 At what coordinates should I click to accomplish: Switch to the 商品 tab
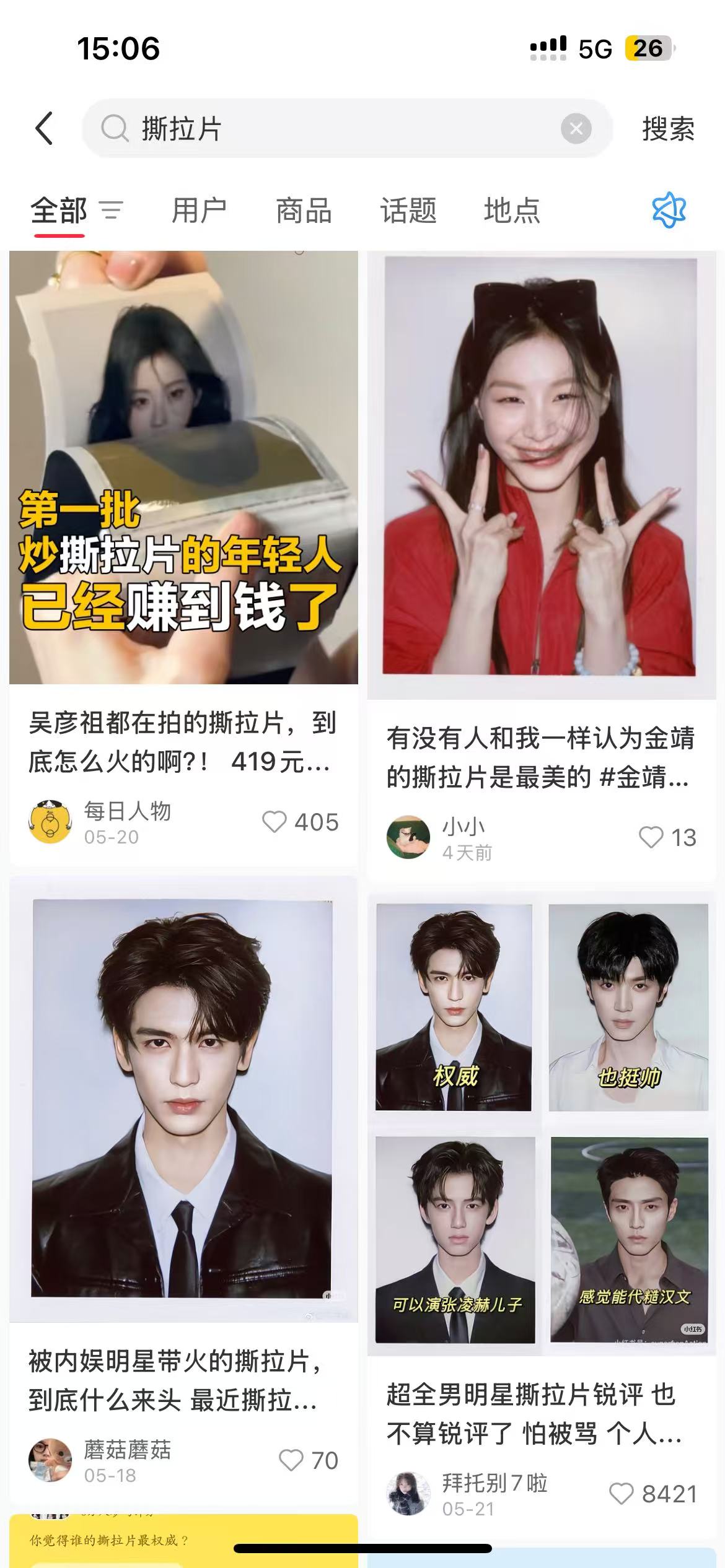click(x=304, y=211)
